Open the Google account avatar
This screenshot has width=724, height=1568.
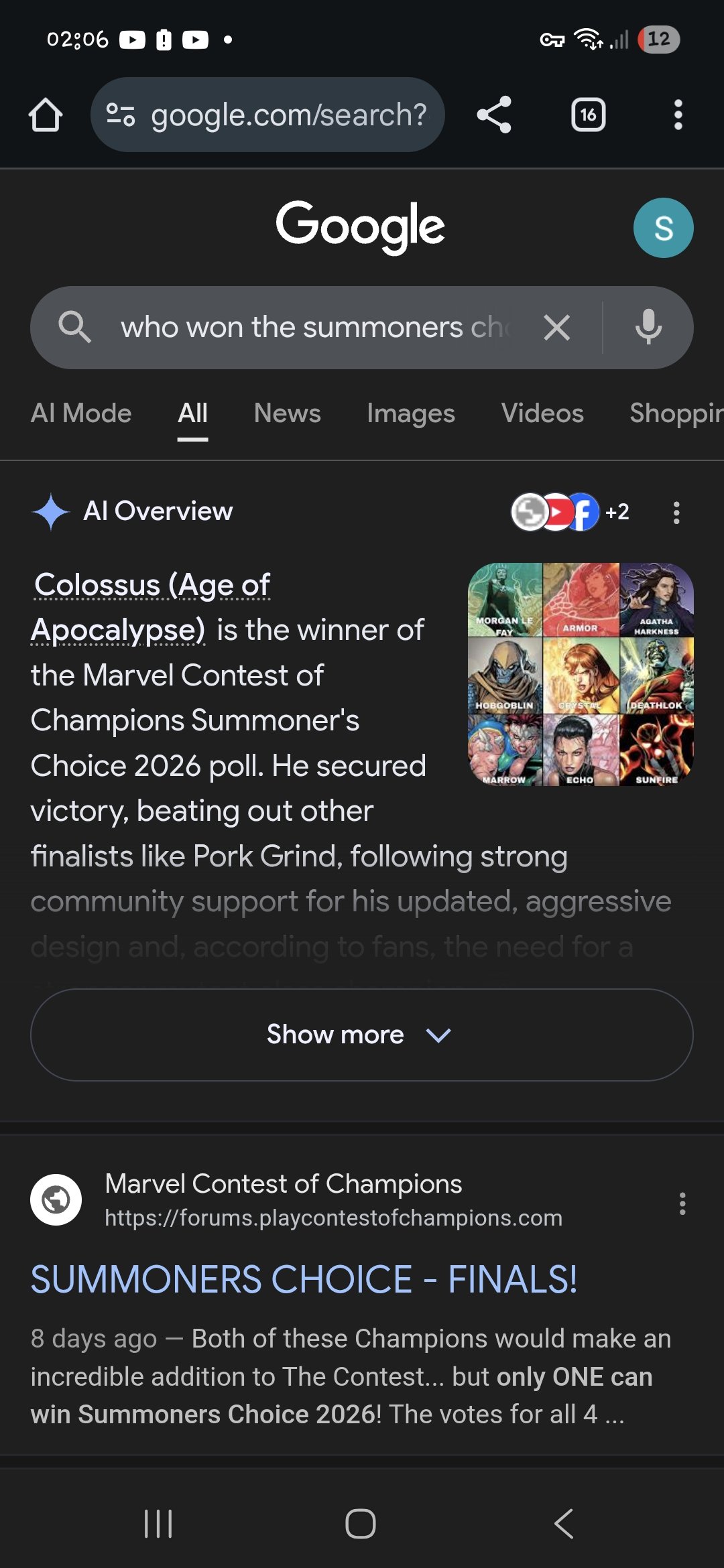pyautogui.click(x=663, y=228)
